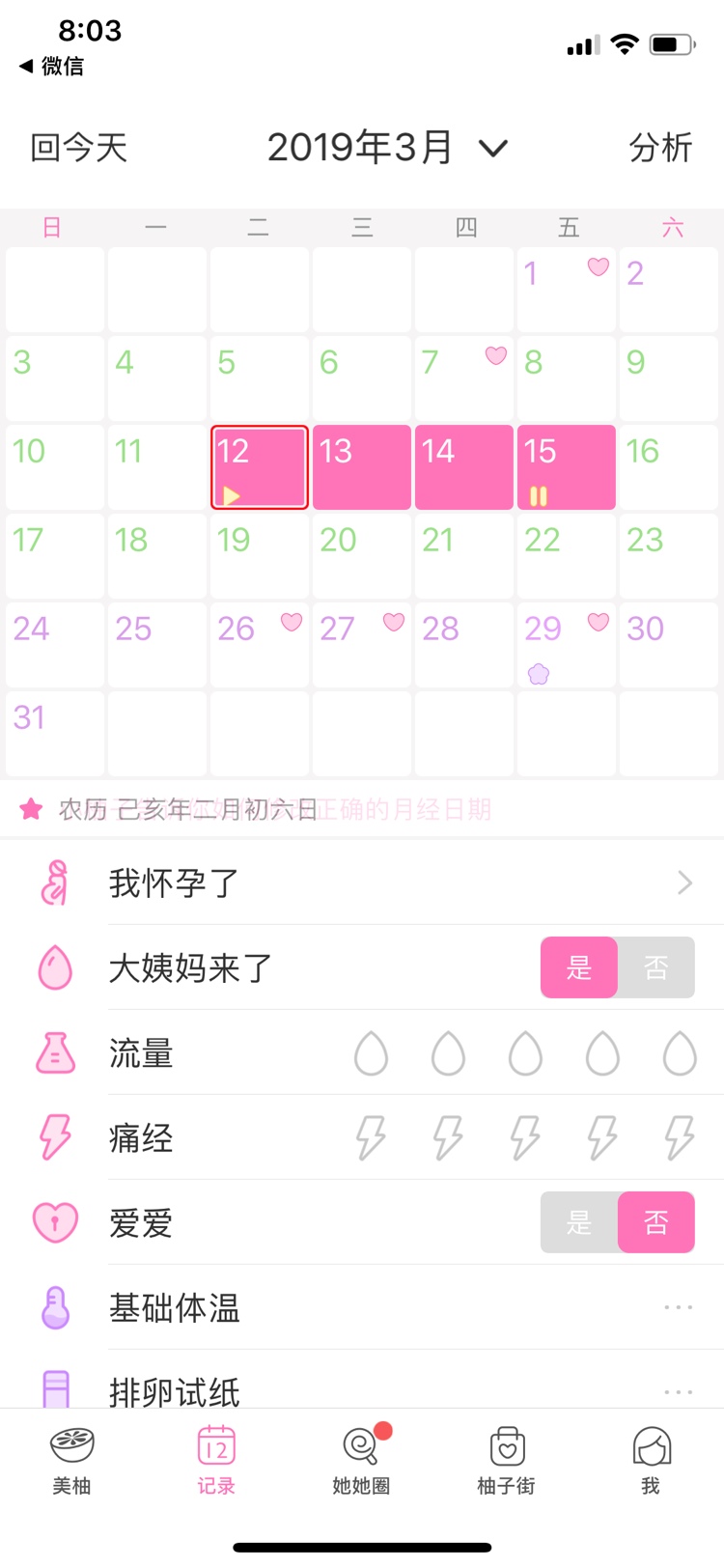Switch to the 她她圈 tab

pos(362,1460)
